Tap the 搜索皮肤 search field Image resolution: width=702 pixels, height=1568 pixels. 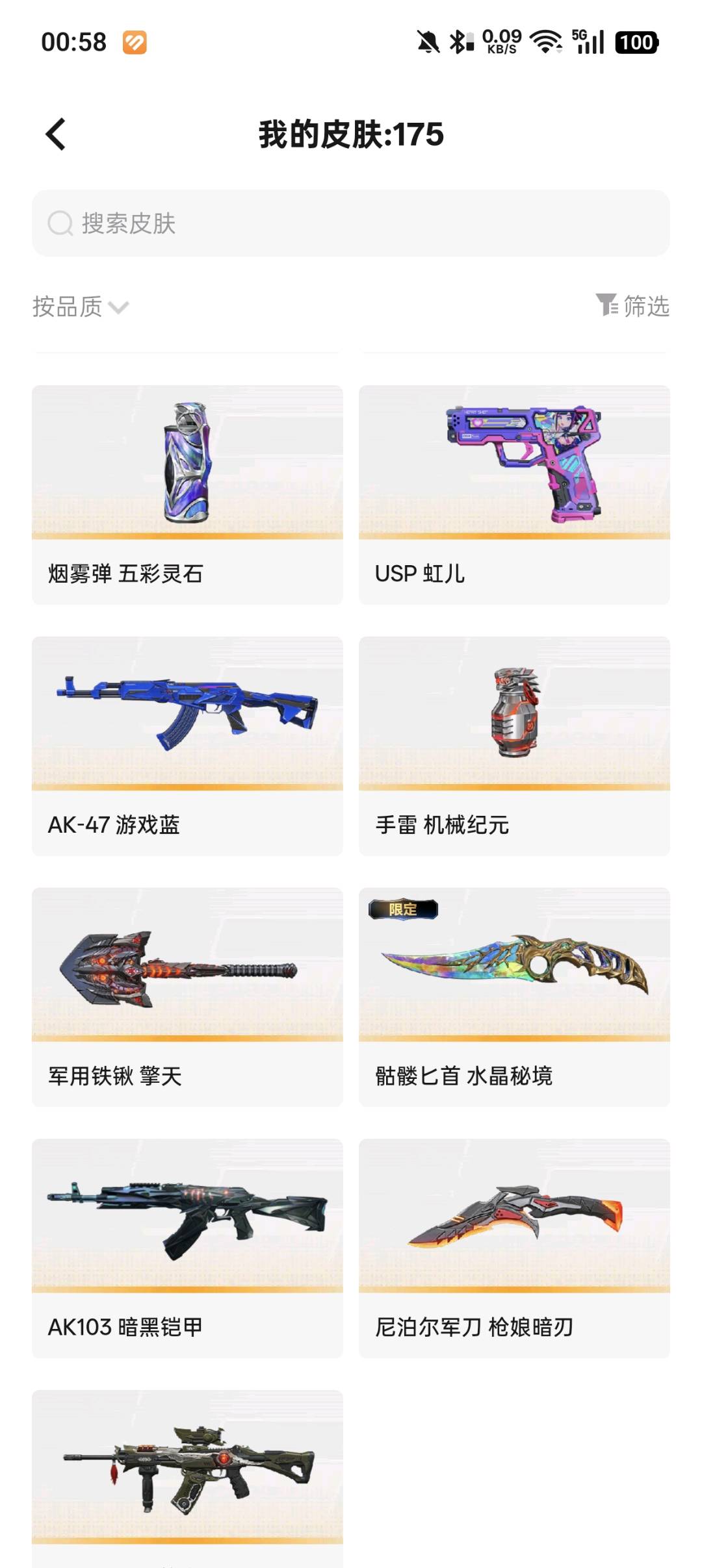coord(351,223)
